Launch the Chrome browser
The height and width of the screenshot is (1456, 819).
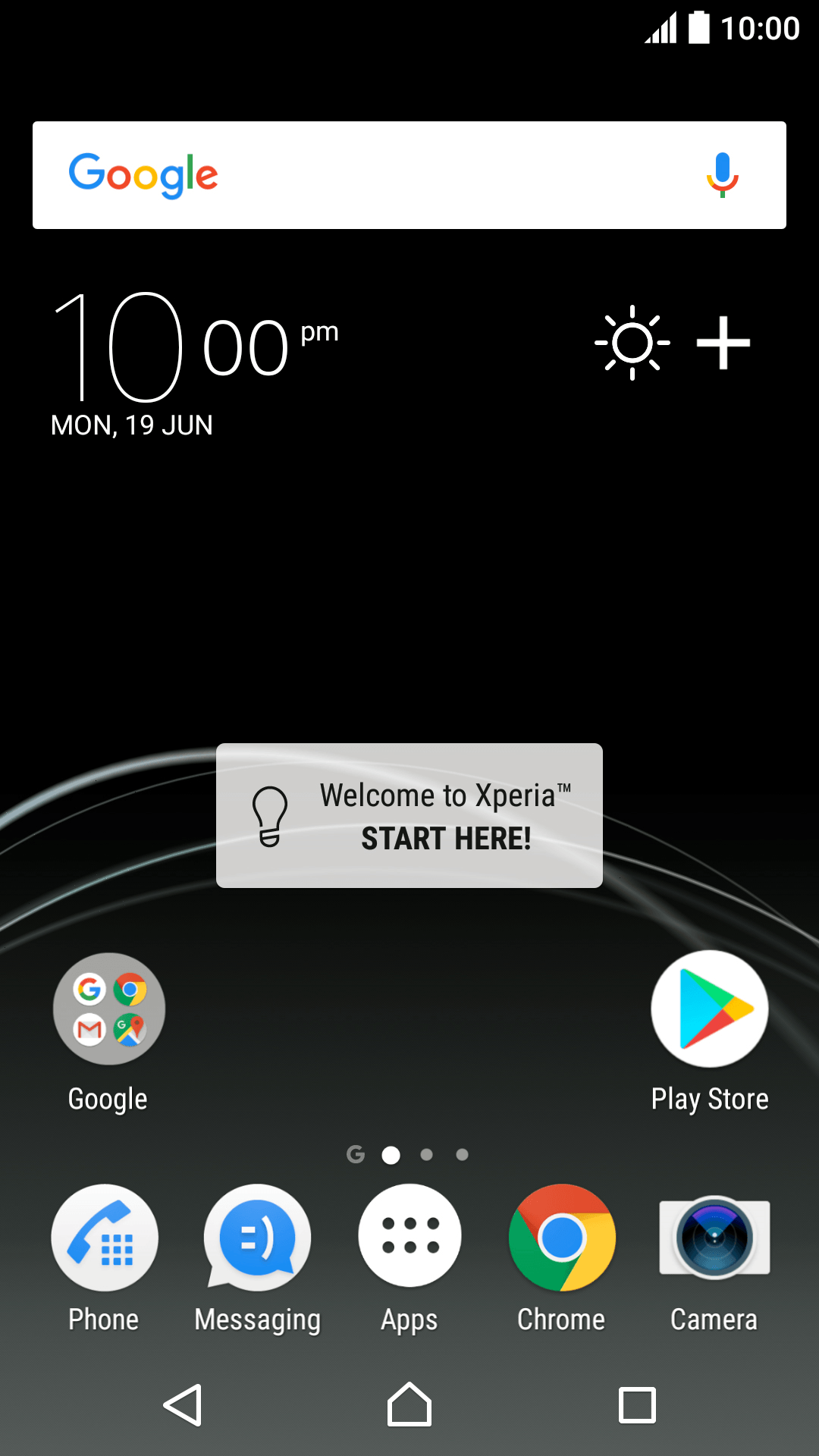click(x=562, y=1238)
